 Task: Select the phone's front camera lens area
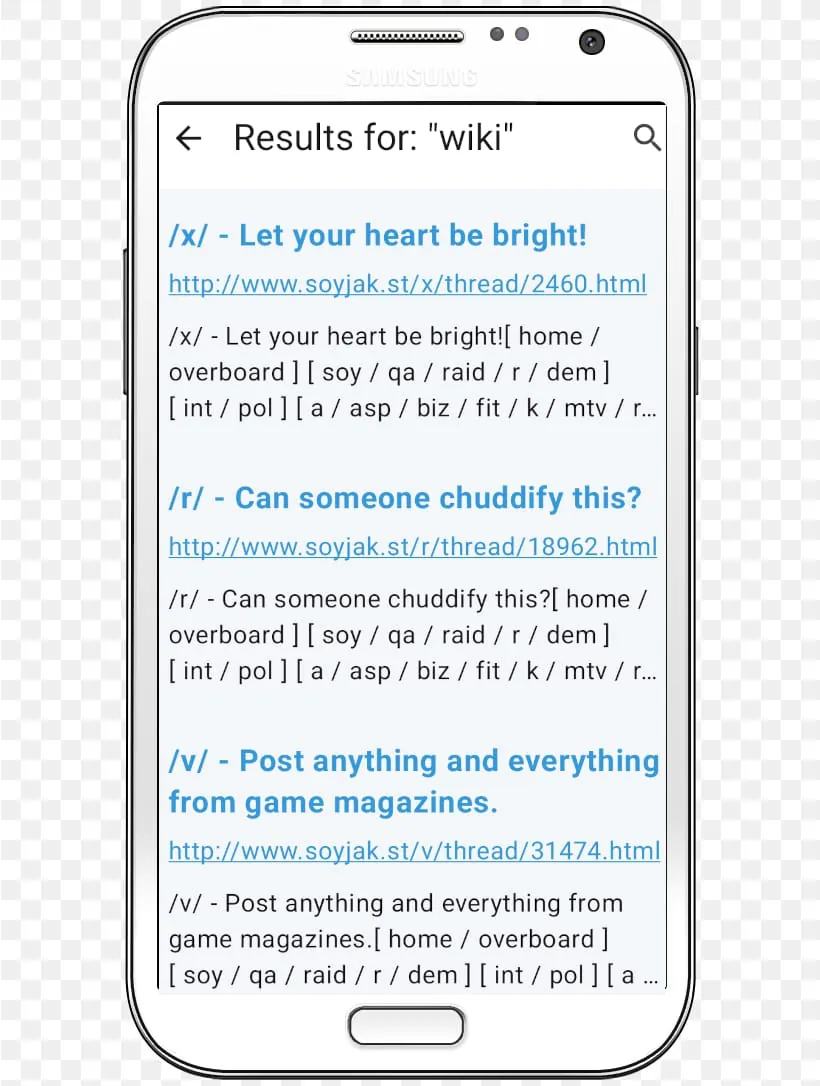coord(590,43)
